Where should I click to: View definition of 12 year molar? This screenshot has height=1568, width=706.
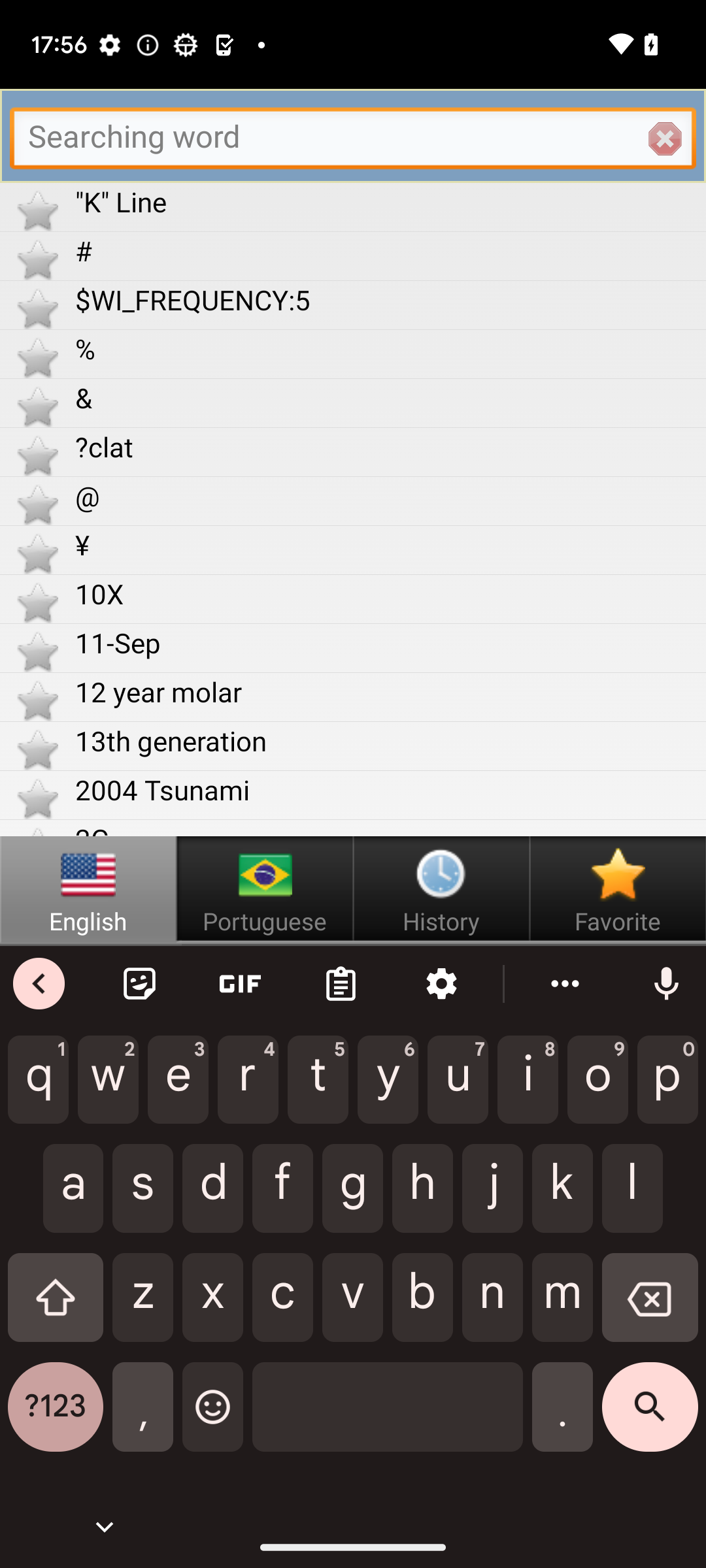point(159,693)
